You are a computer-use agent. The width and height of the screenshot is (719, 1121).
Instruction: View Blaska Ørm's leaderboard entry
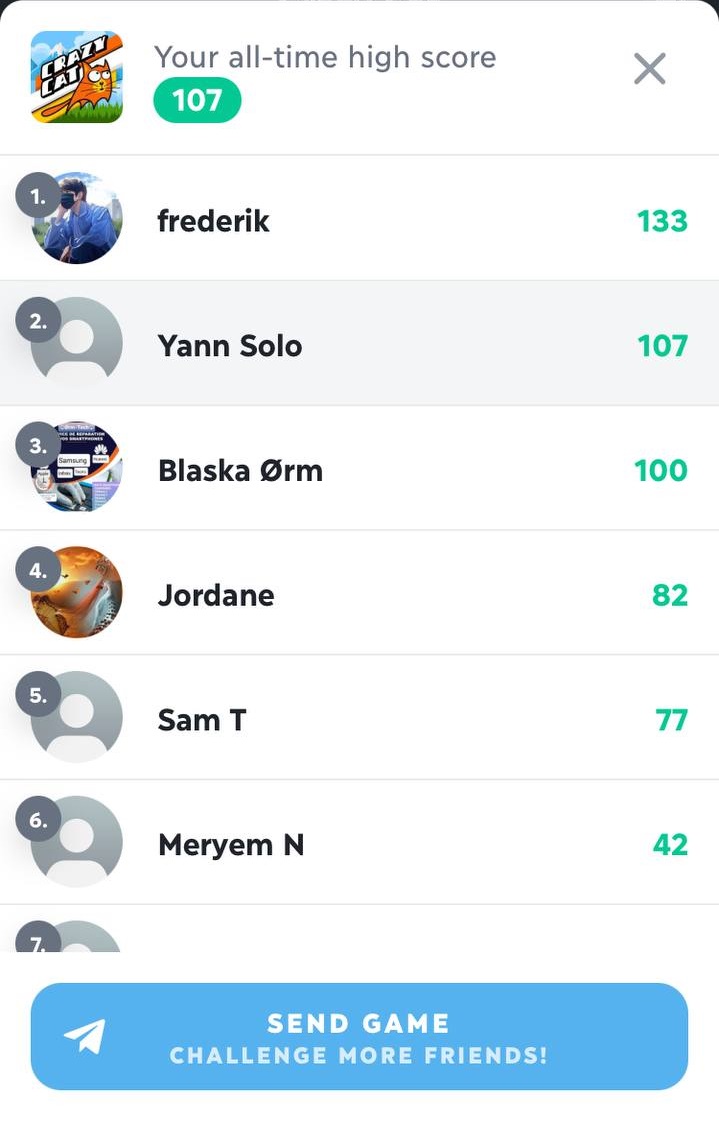[x=359, y=470]
